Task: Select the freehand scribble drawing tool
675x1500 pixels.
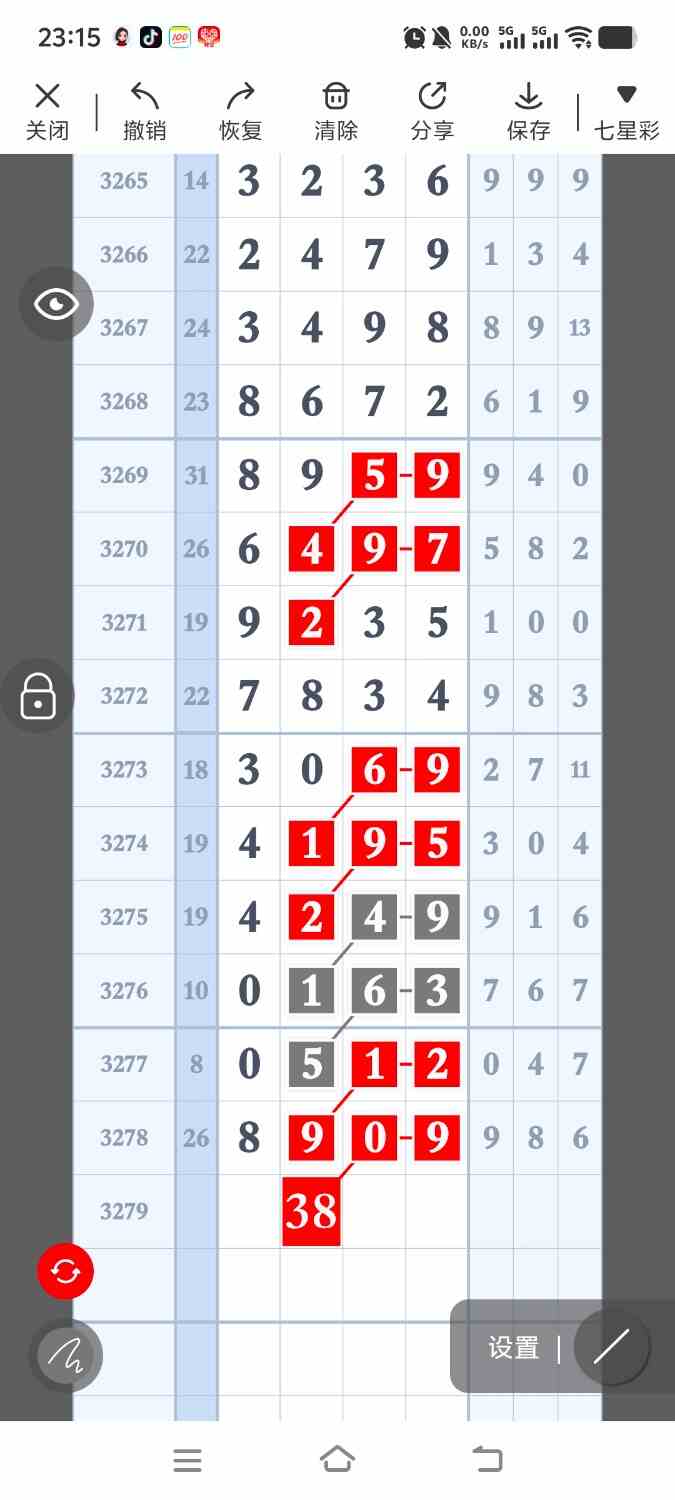Action: [x=65, y=1356]
